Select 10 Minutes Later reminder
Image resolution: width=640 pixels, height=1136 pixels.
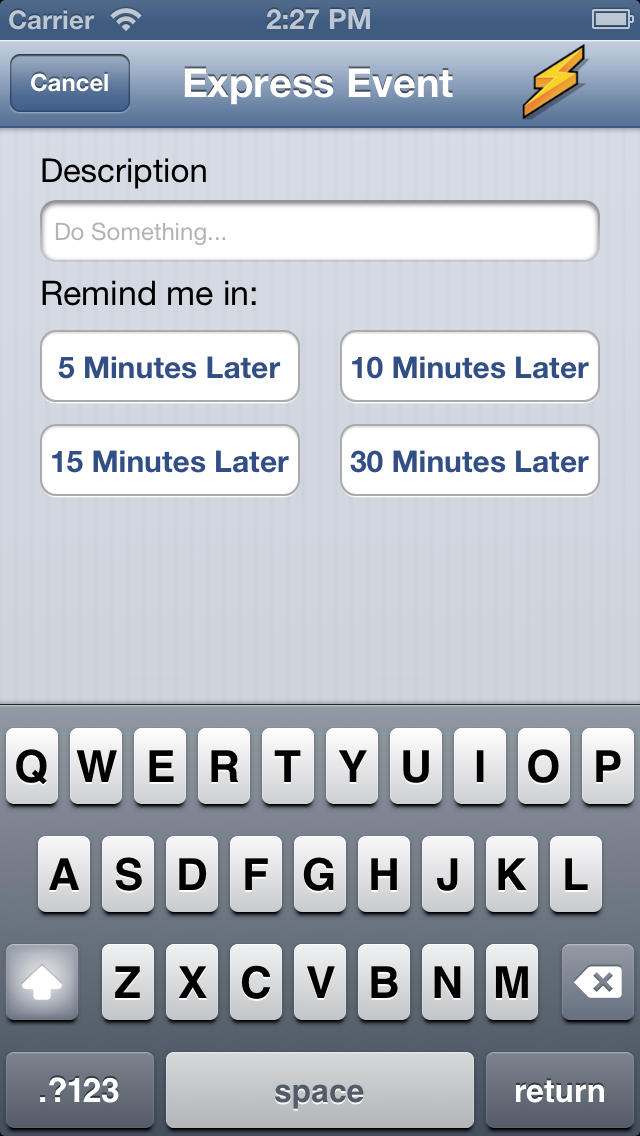pos(470,367)
